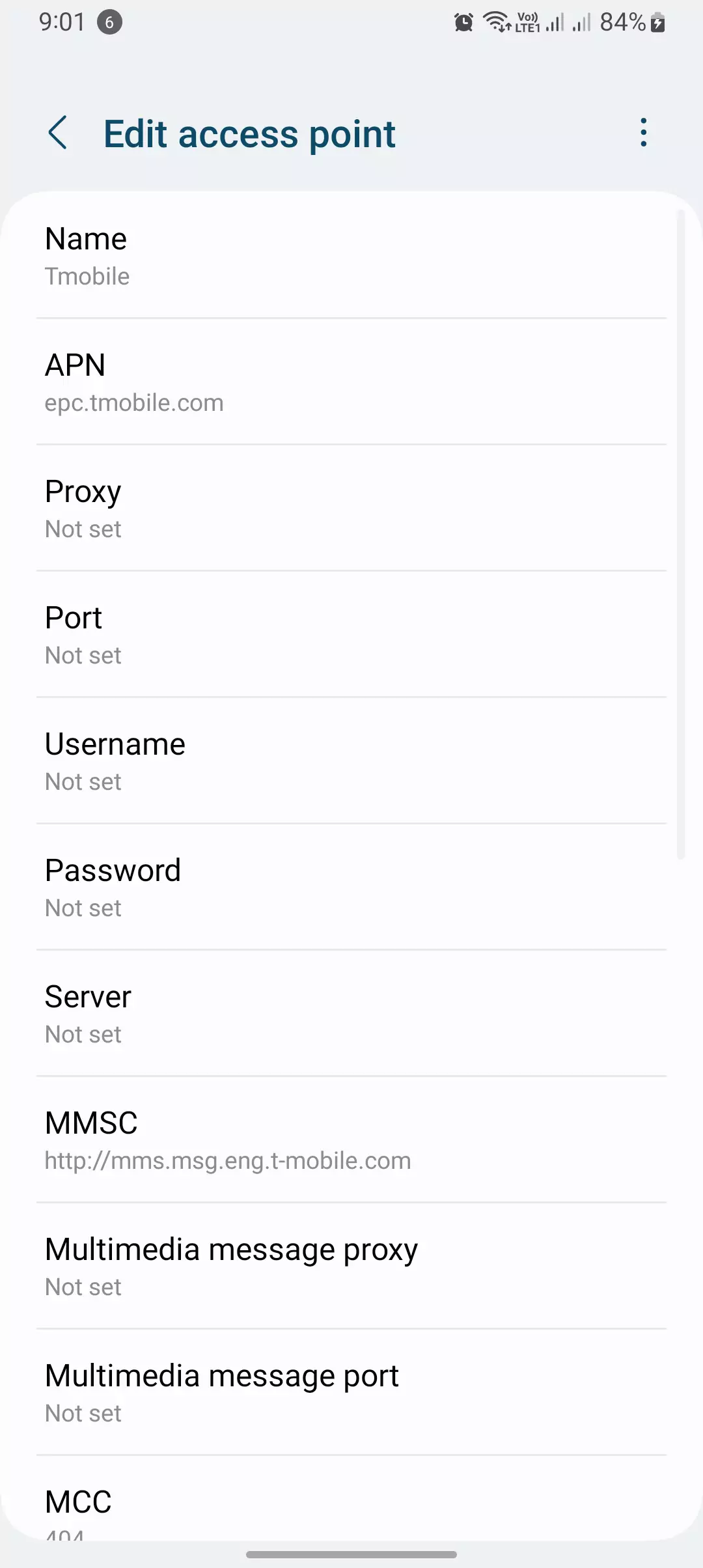
Task: Select the Server row
Action: 351,1014
